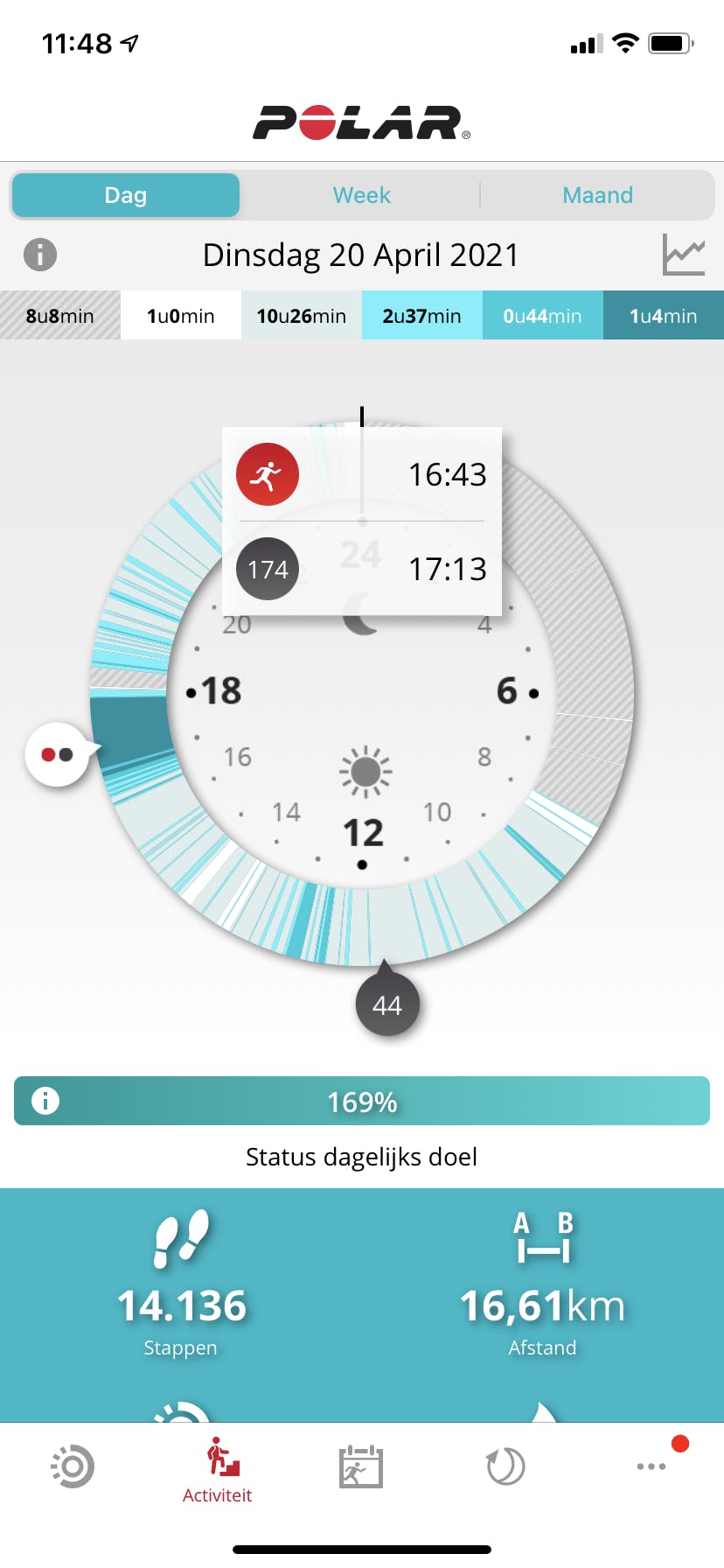Screen dimensions: 724x1568
Task: Switch to the Maand view
Action: tap(598, 194)
